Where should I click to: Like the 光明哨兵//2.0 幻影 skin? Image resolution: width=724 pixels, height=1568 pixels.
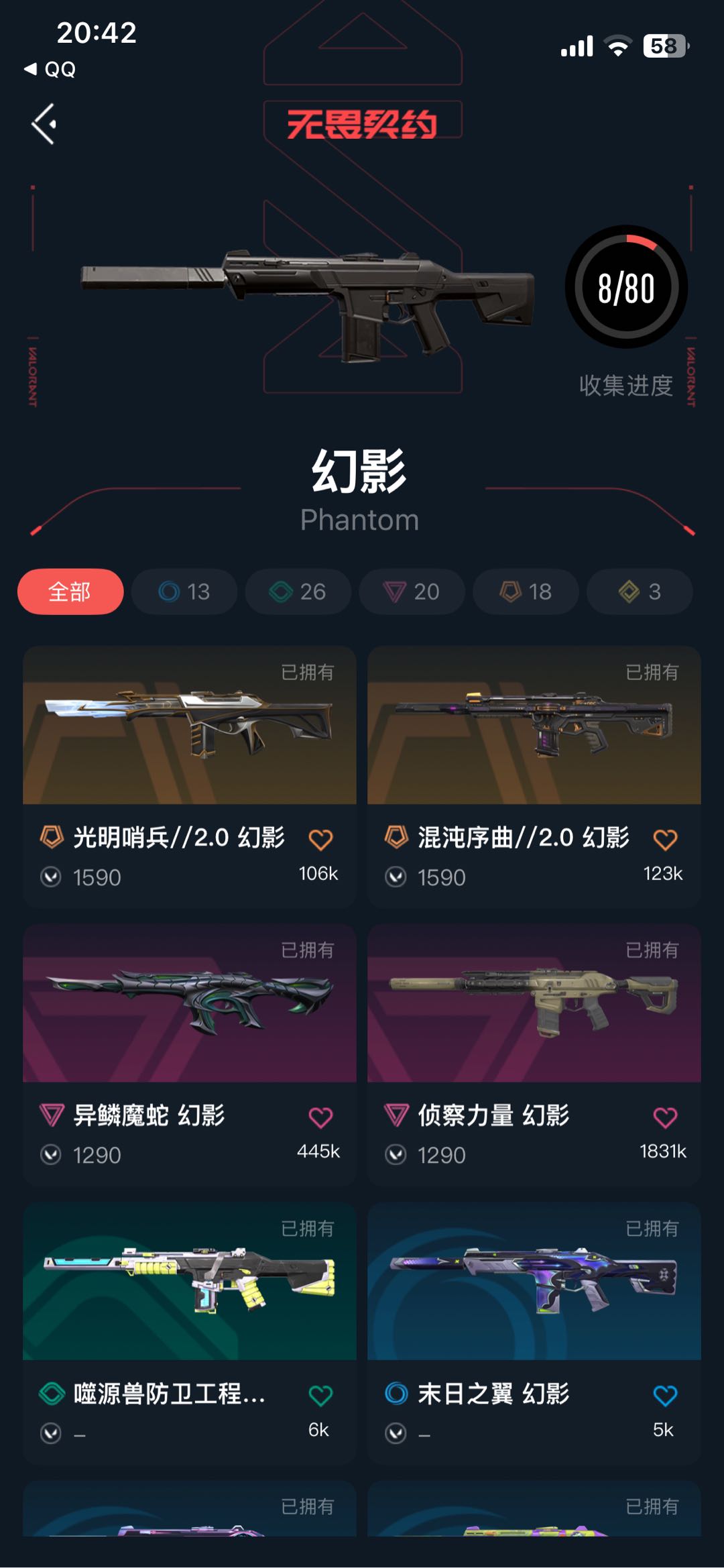click(x=320, y=839)
